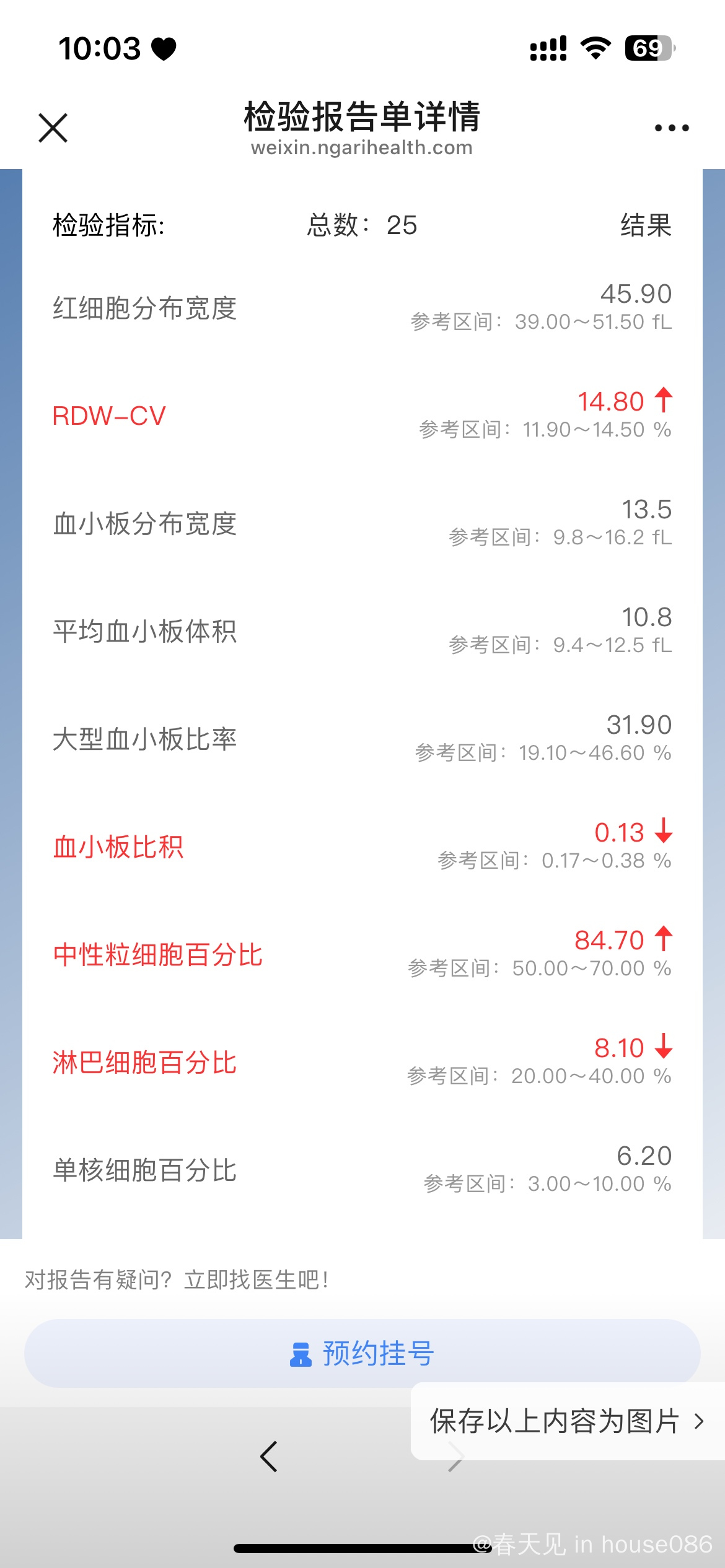Open the three-dot more options menu

(x=672, y=128)
